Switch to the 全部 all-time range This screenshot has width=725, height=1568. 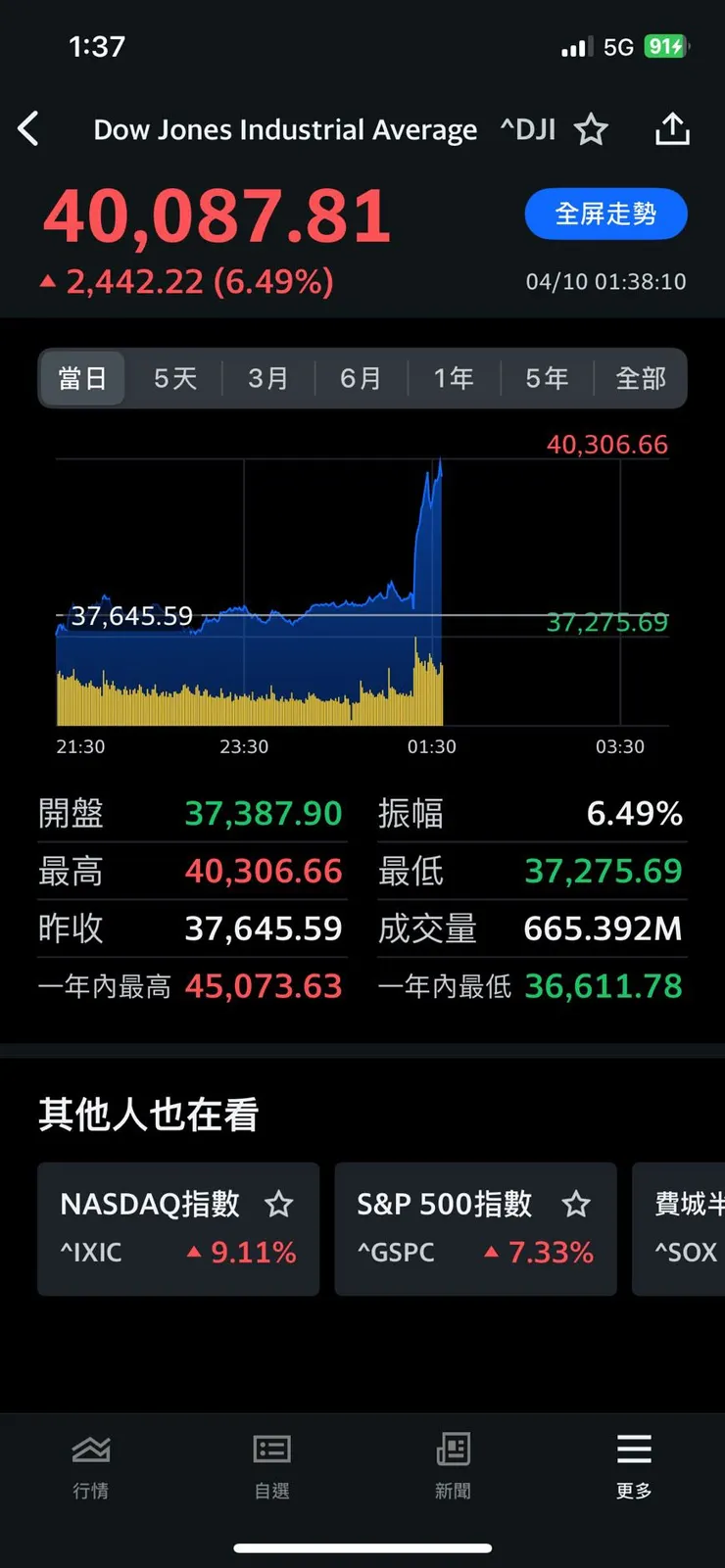pyautogui.click(x=642, y=378)
